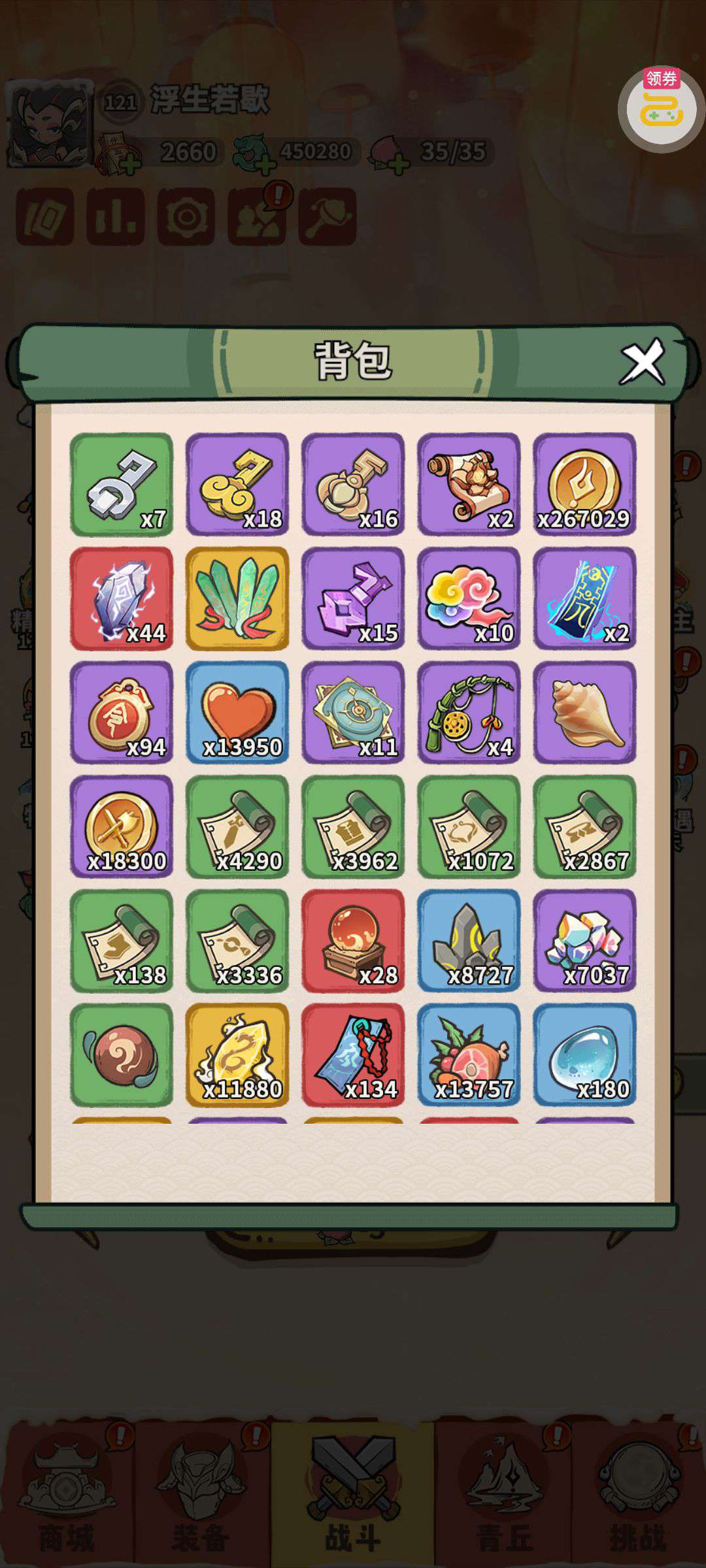Select the conch shell item
Screen dimensions: 706x1568
(x=584, y=712)
